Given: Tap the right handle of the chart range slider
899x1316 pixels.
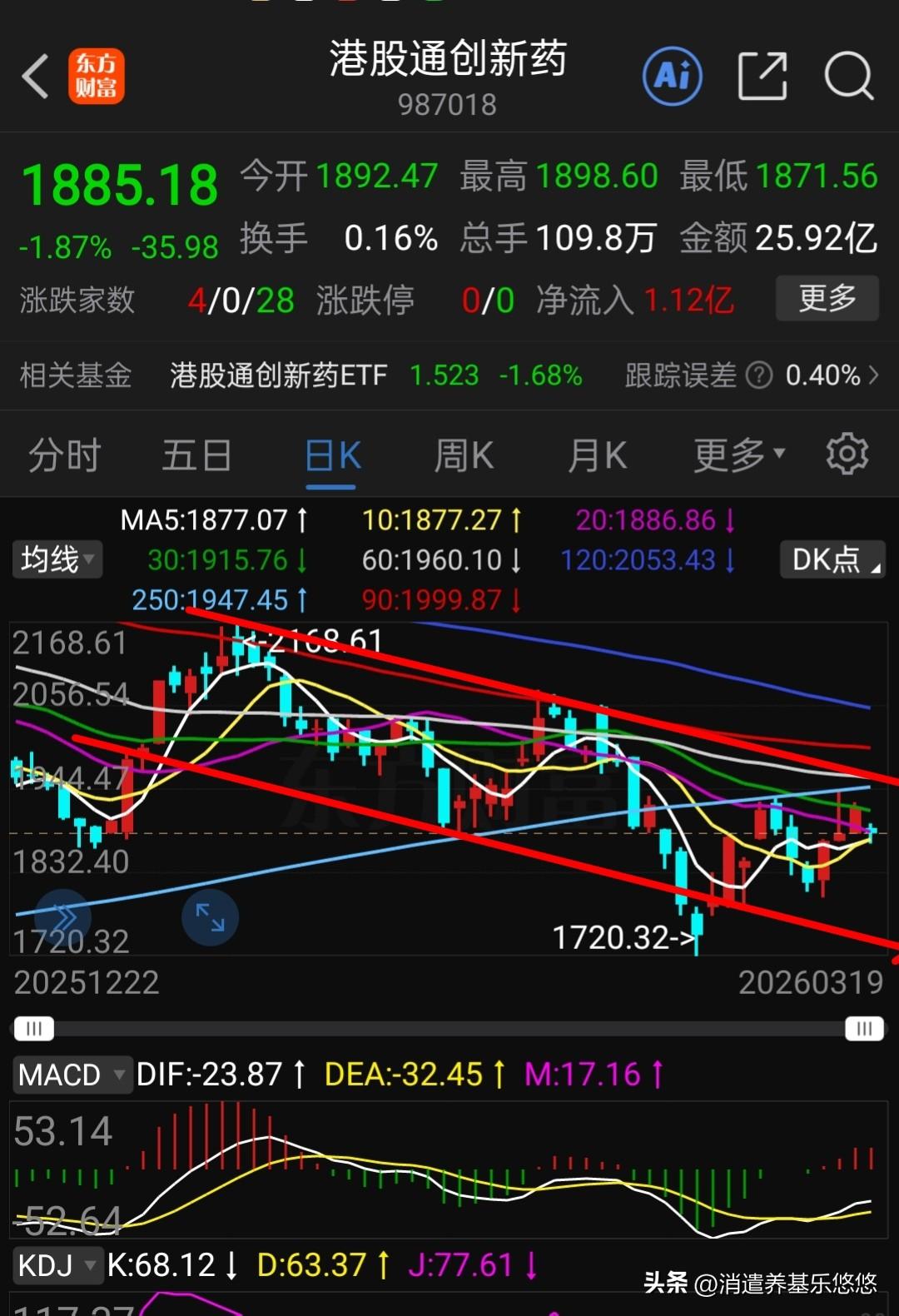Looking at the screenshot, I should (x=864, y=1029).
